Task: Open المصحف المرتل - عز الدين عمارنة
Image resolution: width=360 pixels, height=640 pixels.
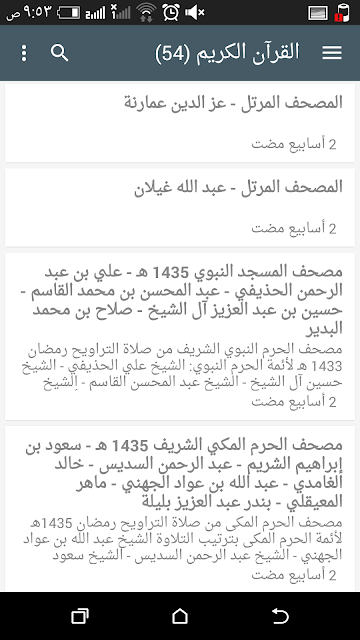Action: 180,123
